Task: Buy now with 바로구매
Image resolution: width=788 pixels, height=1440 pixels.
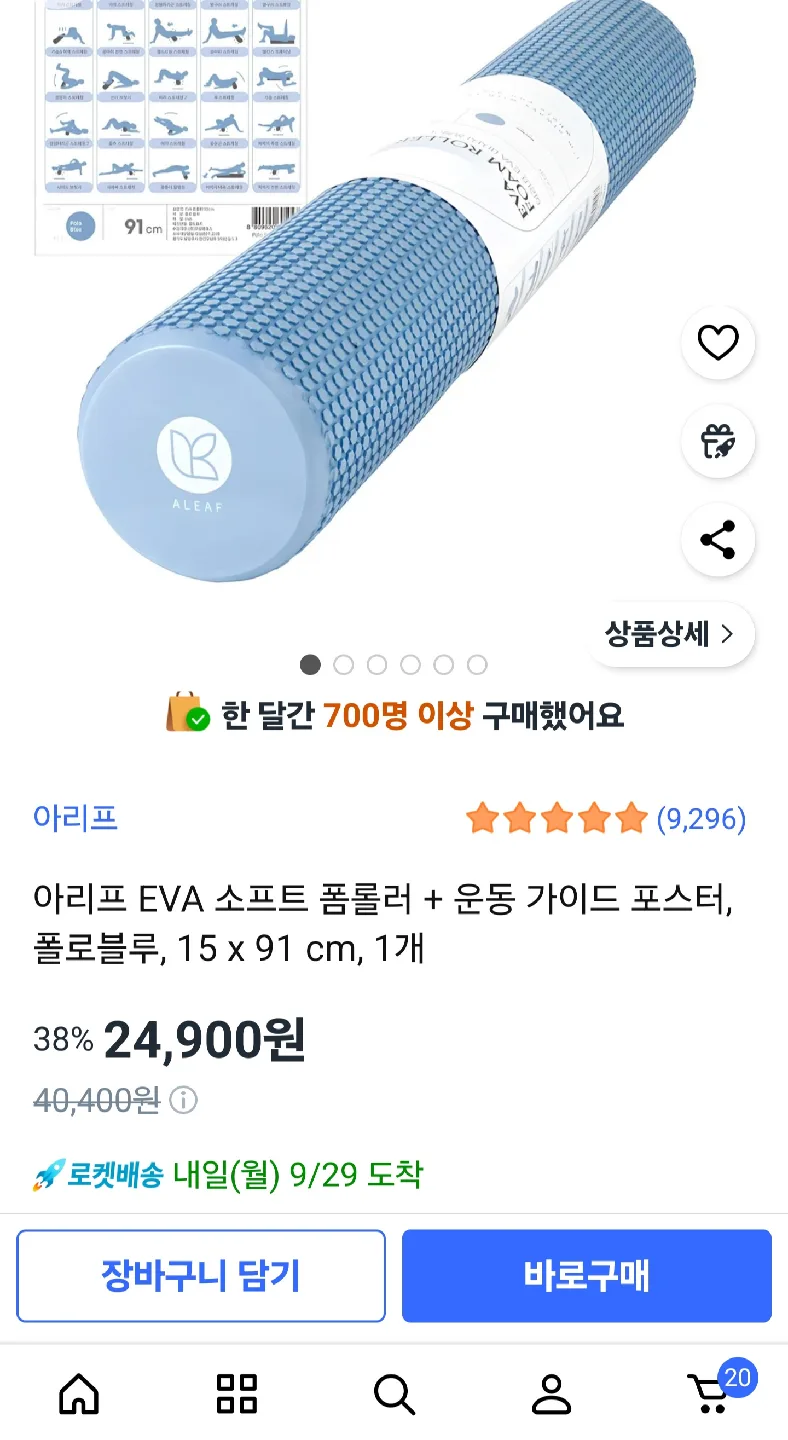Action: [x=586, y=1276]
